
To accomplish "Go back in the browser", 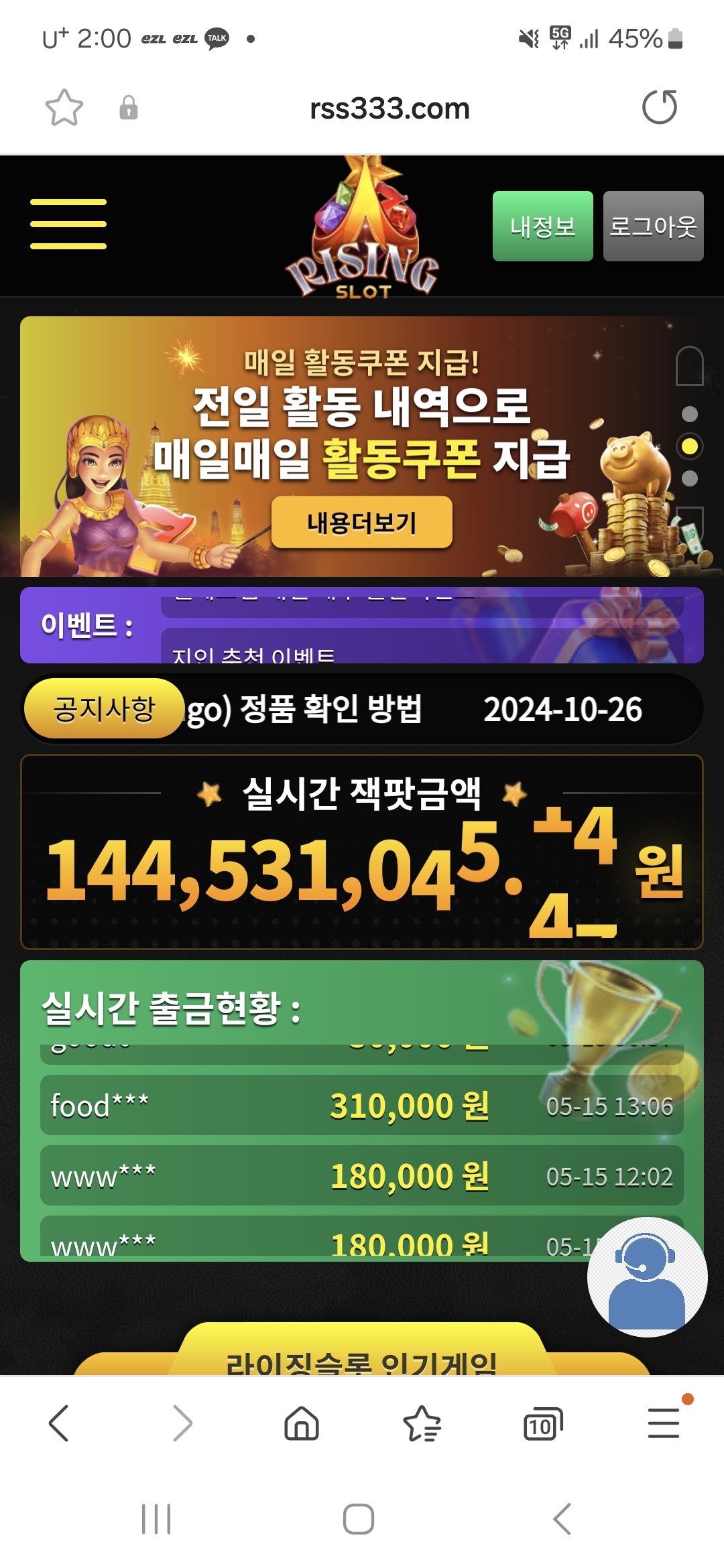I will tap(59, 1423).
